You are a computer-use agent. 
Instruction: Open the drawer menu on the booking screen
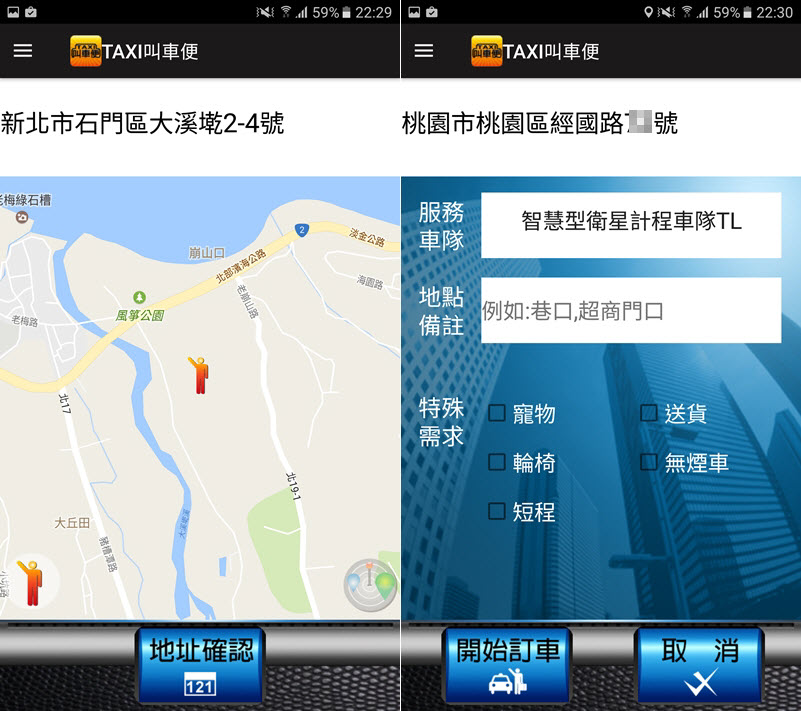[x=423, y=51]
